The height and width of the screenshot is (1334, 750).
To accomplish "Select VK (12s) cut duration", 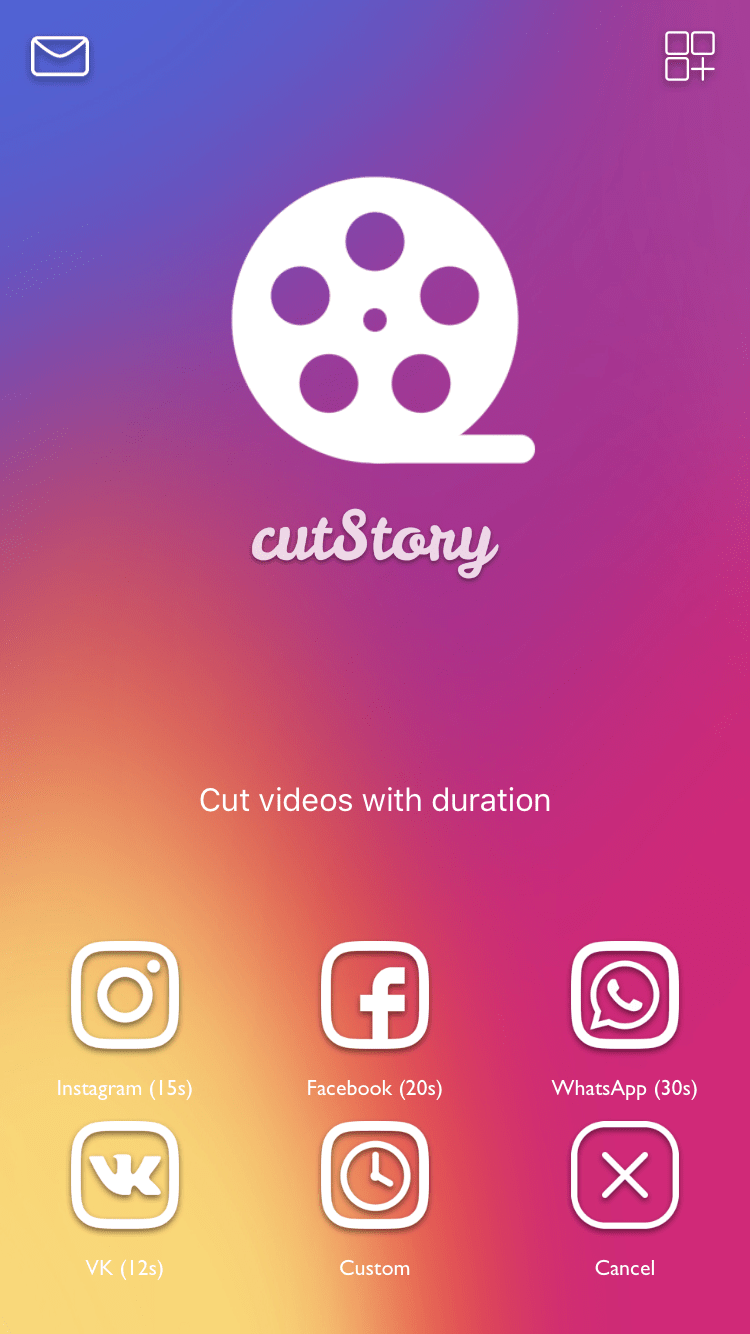I will click(x=125, y=1176).
